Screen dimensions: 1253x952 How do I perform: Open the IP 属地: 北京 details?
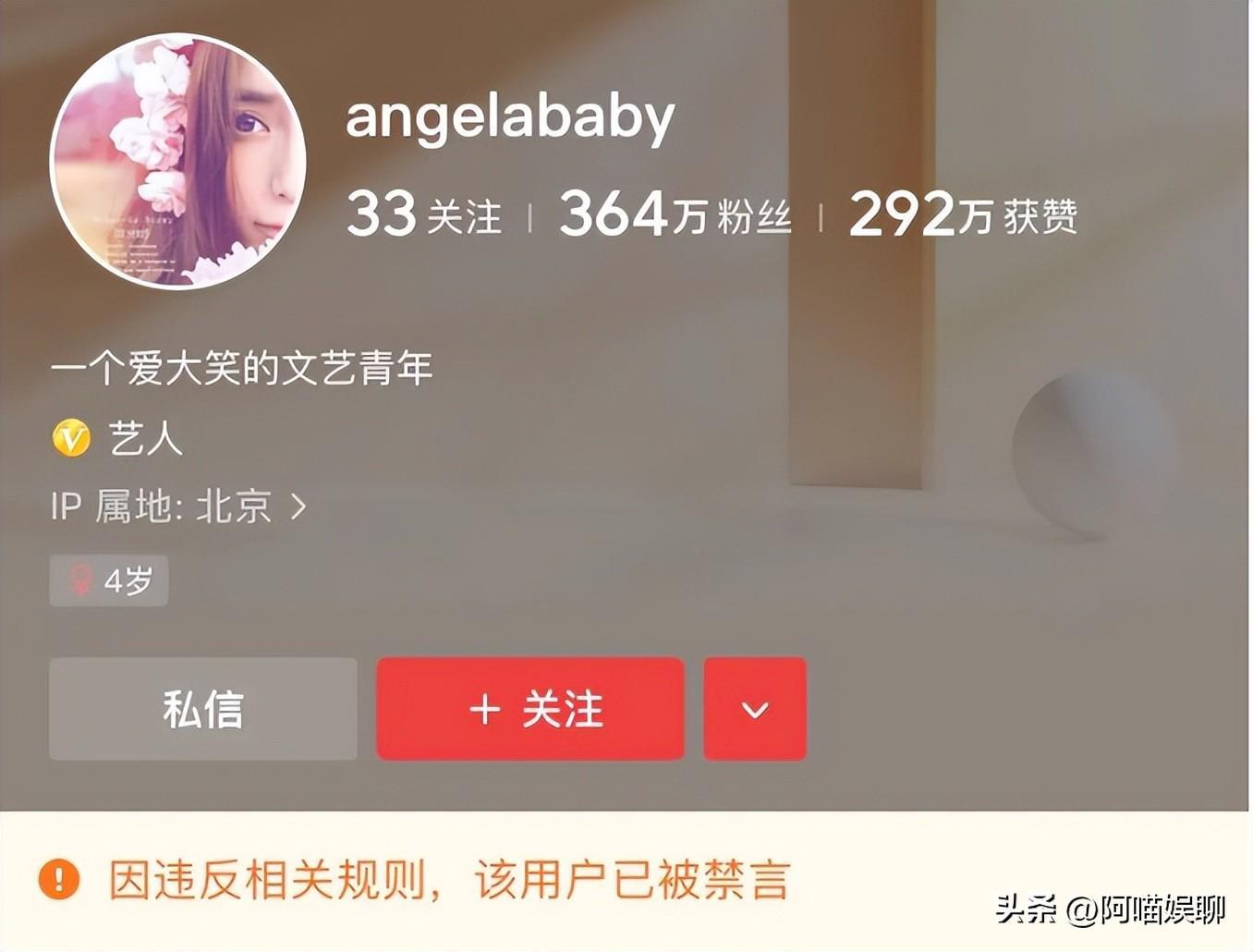178,507
